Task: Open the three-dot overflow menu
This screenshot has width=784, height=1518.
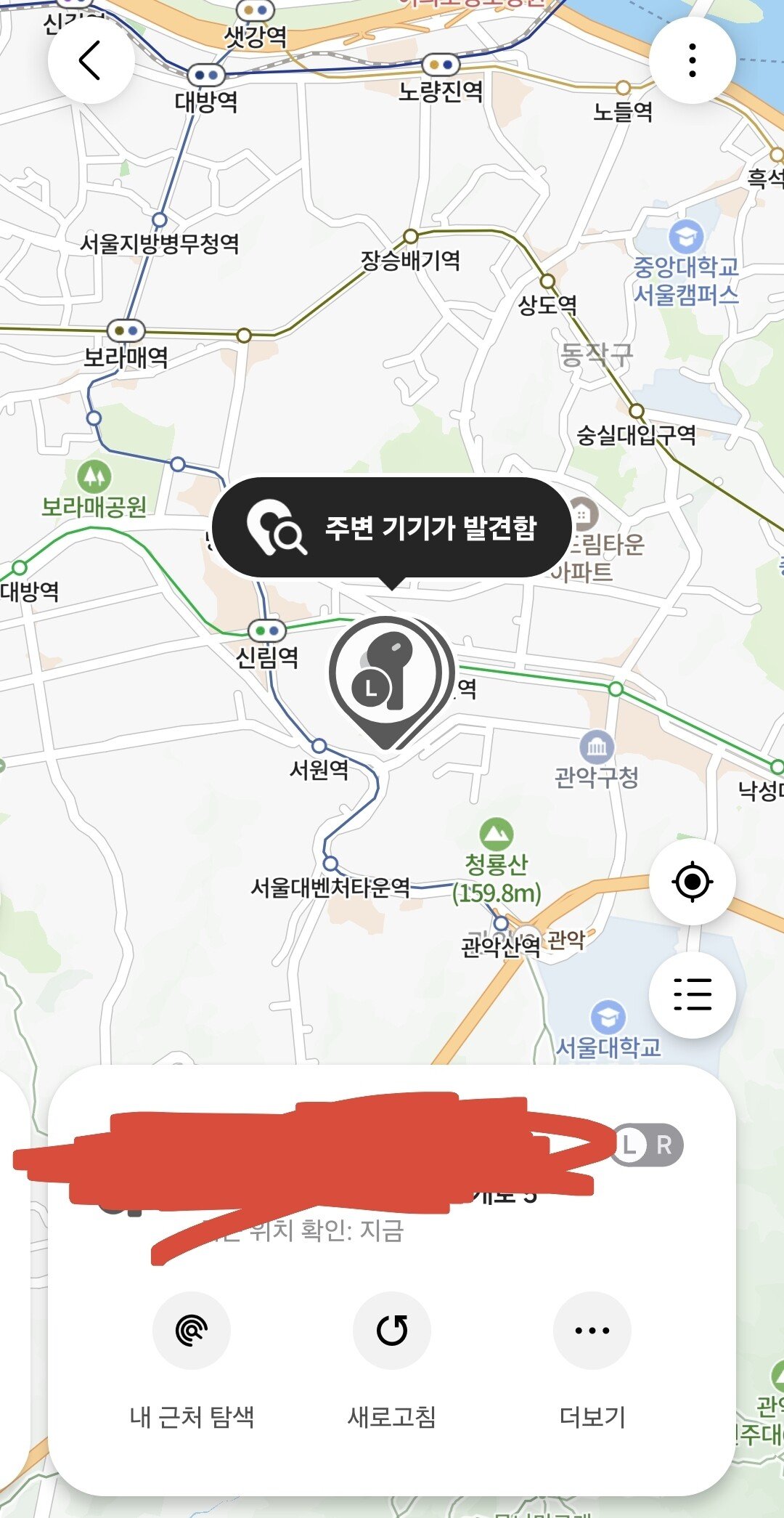Action: [x=692, y=60]
